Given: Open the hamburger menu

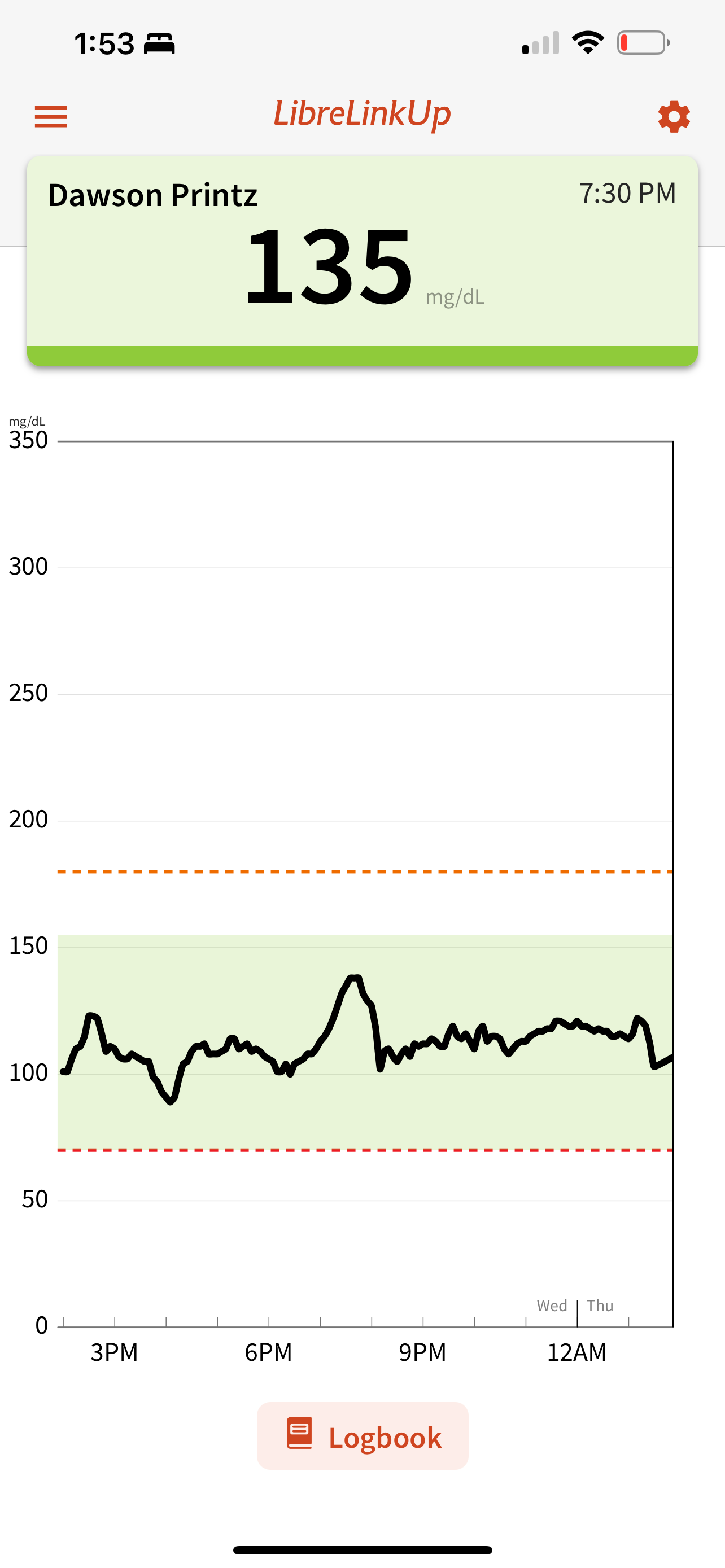Looking at the screenshot, I should pos(50,116).
